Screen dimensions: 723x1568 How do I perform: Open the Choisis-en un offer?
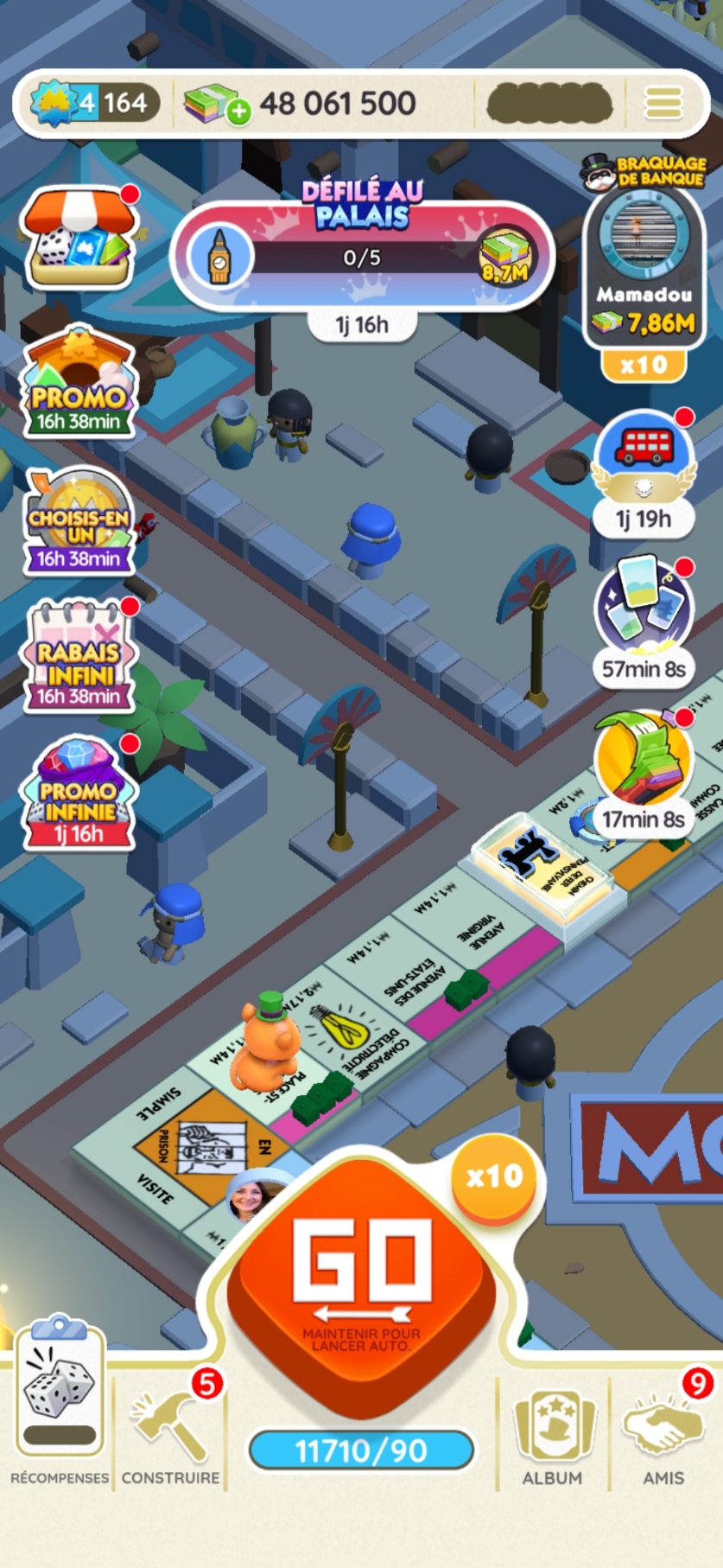tap(79, 522)
